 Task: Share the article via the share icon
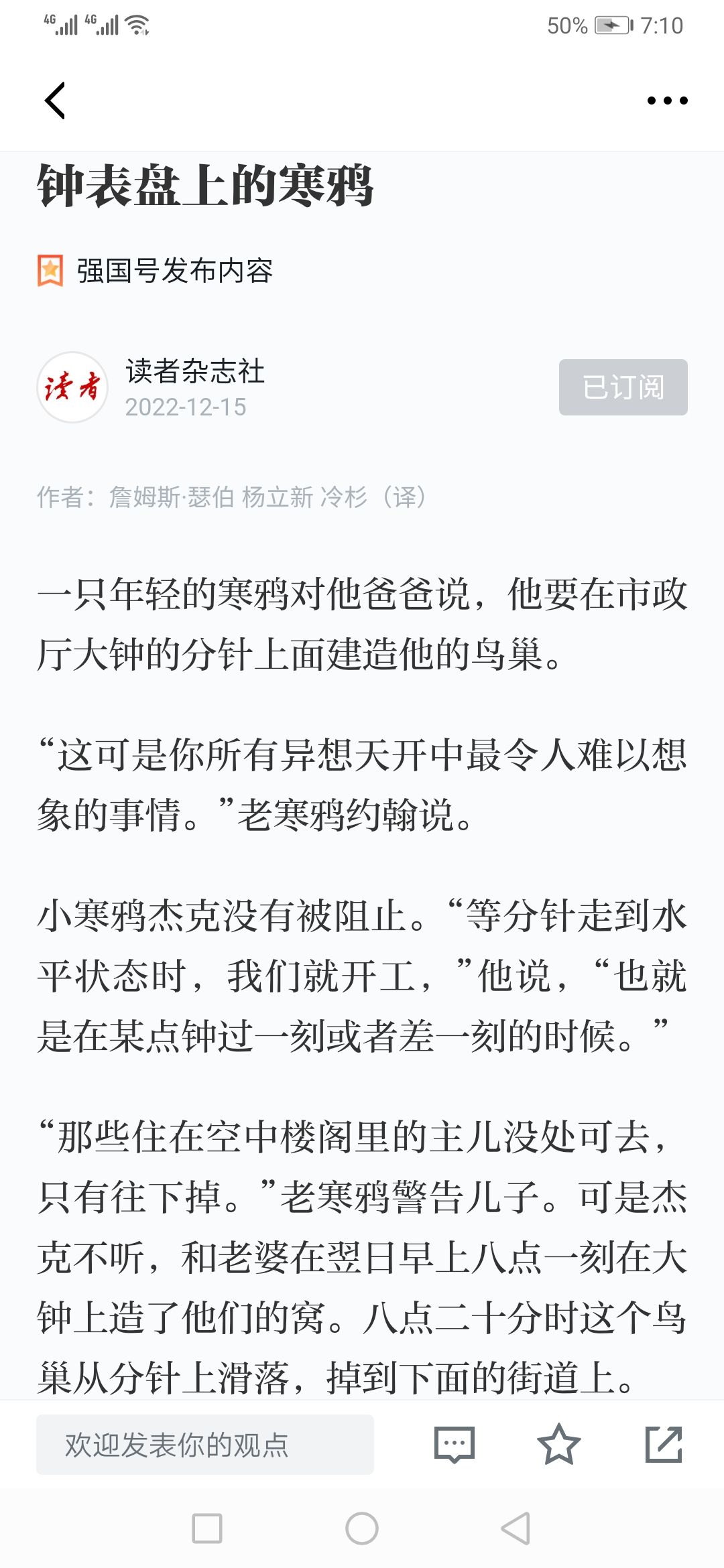(664, 1444)
